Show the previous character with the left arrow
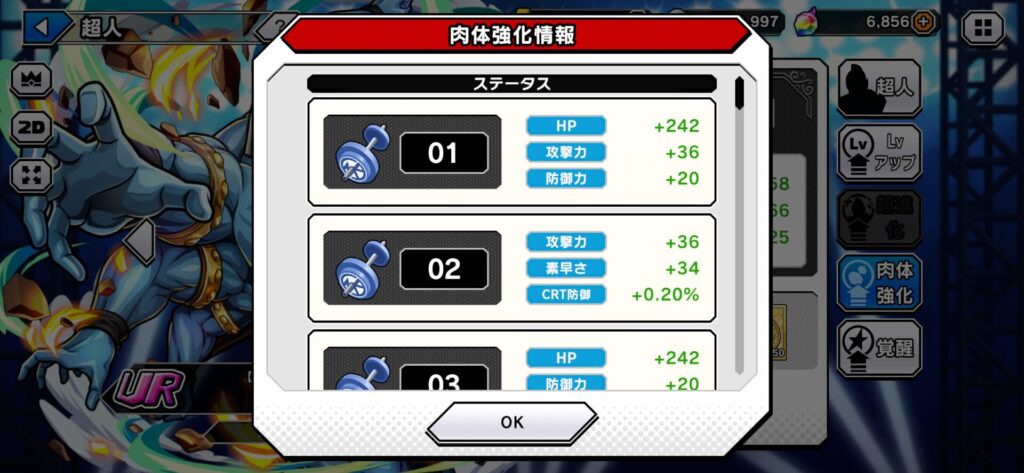Screen dimensions: 1024x473 pyautogui.click(x=141, y=241)
